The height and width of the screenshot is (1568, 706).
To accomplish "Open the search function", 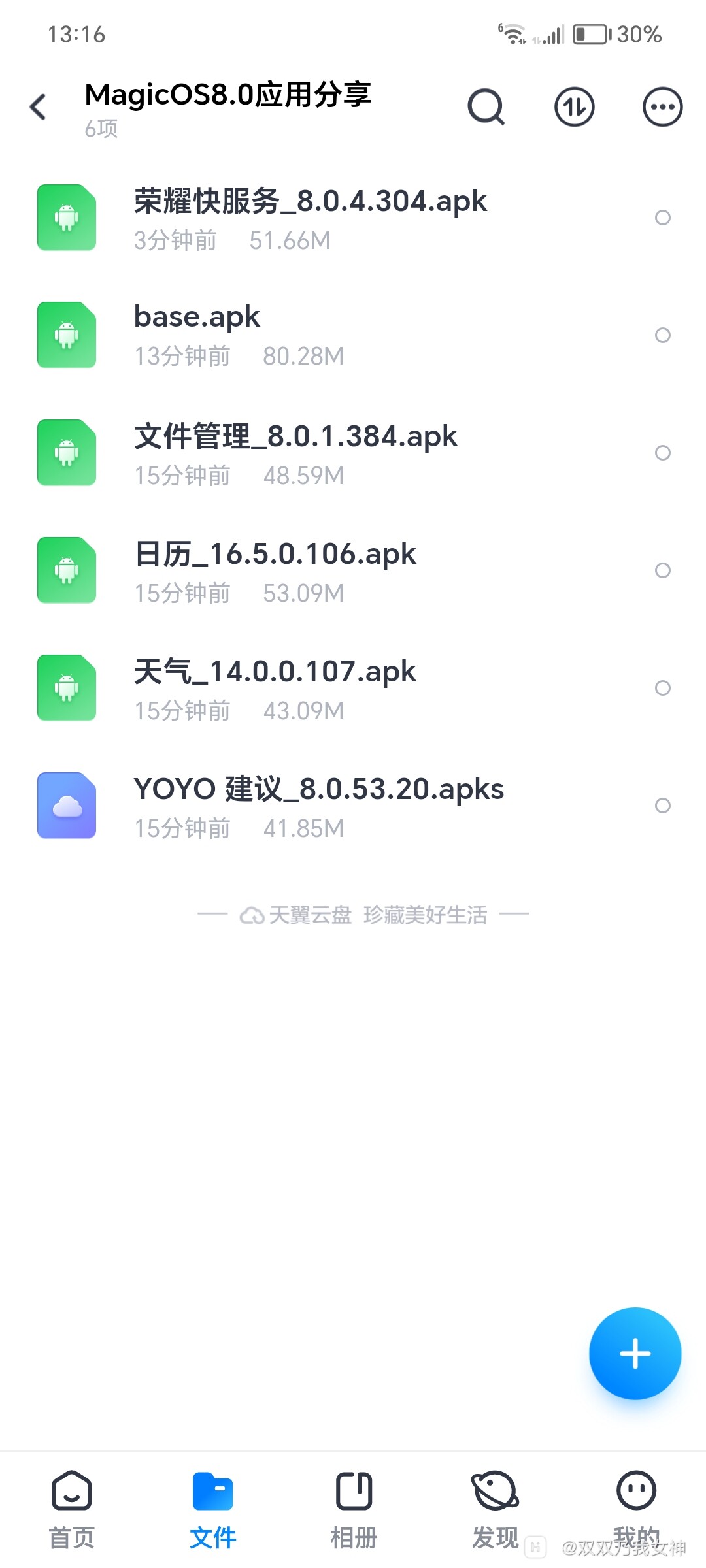I will click(x=486, y=106).
